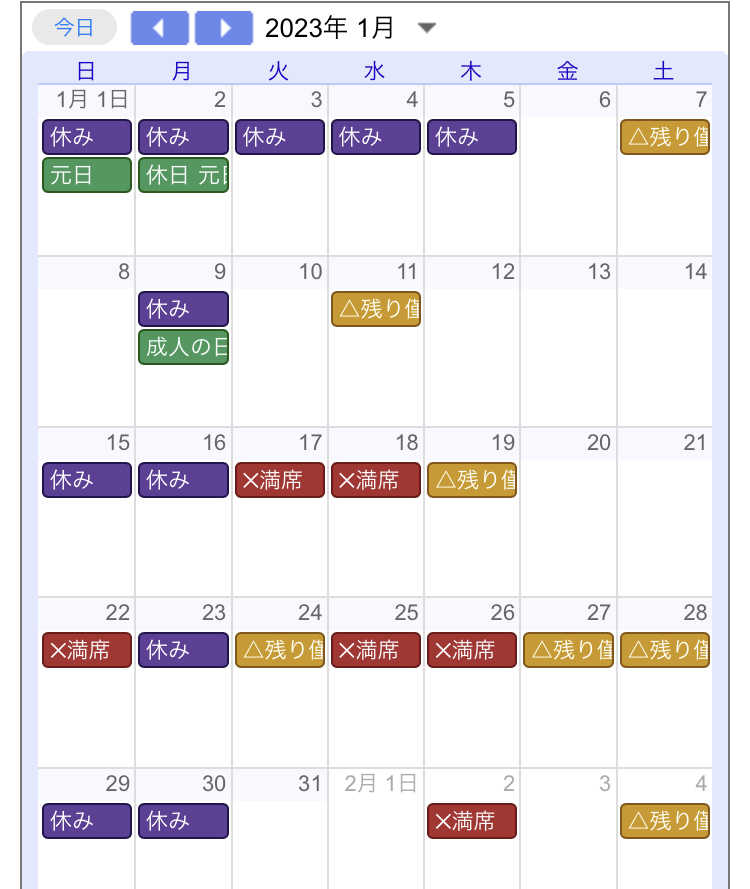Select the △残り僅か event on January 24

(280, 650)
